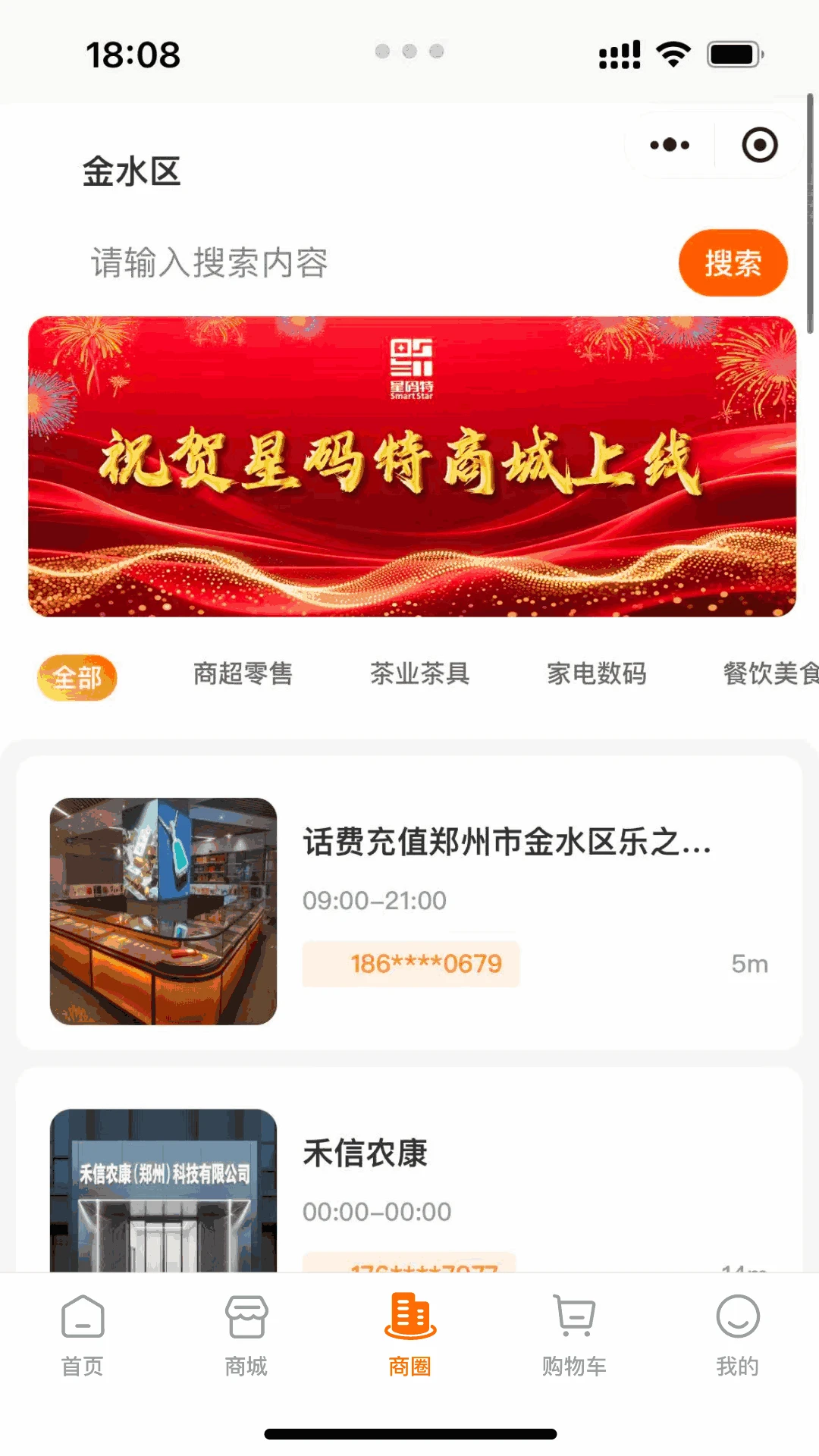
Task: Enable the 商超零售 category filter
Action: click(243, 674)
